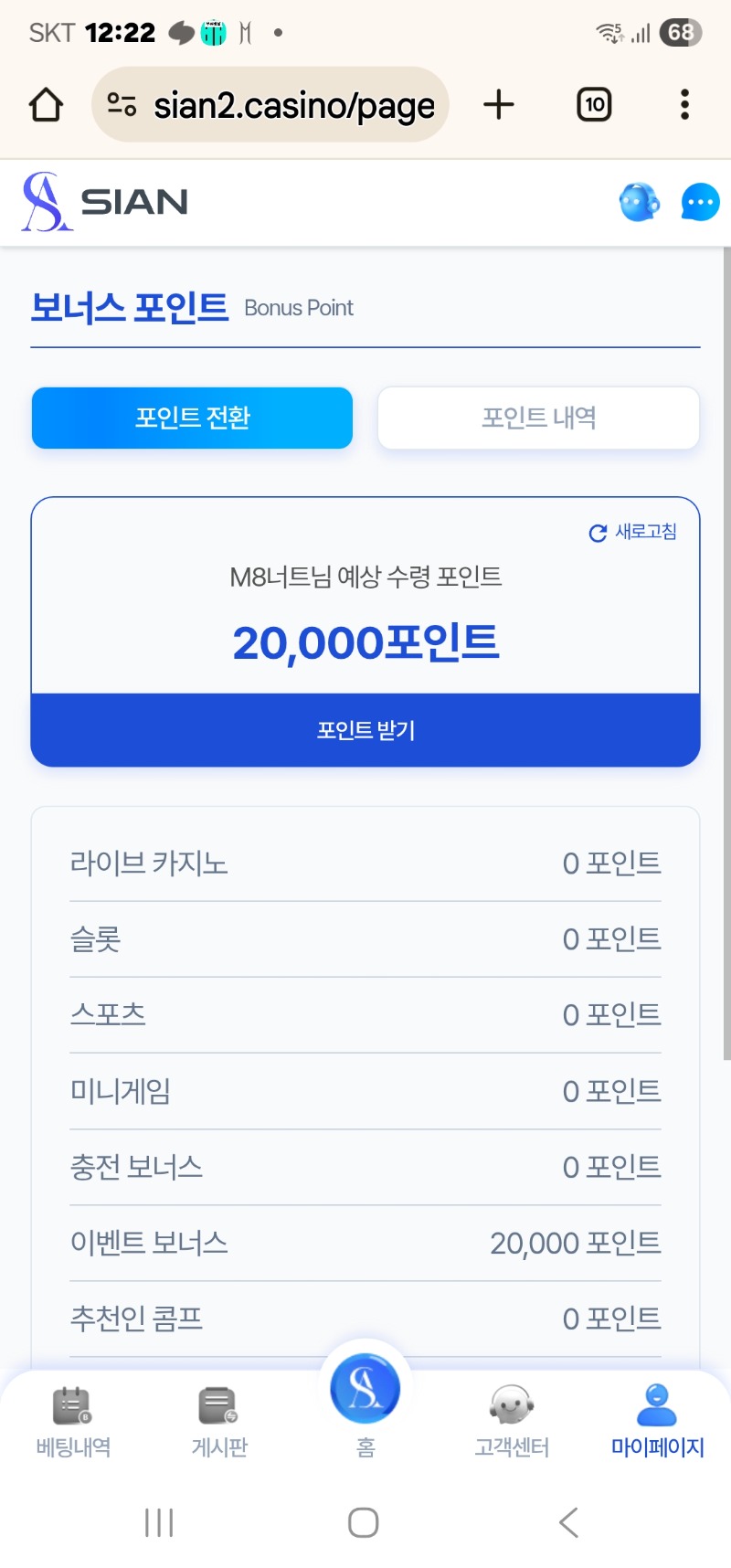Viewport: 731px width, 1568px height.
Task: Open the message bubble icon top right
Action: click(699, 202)
